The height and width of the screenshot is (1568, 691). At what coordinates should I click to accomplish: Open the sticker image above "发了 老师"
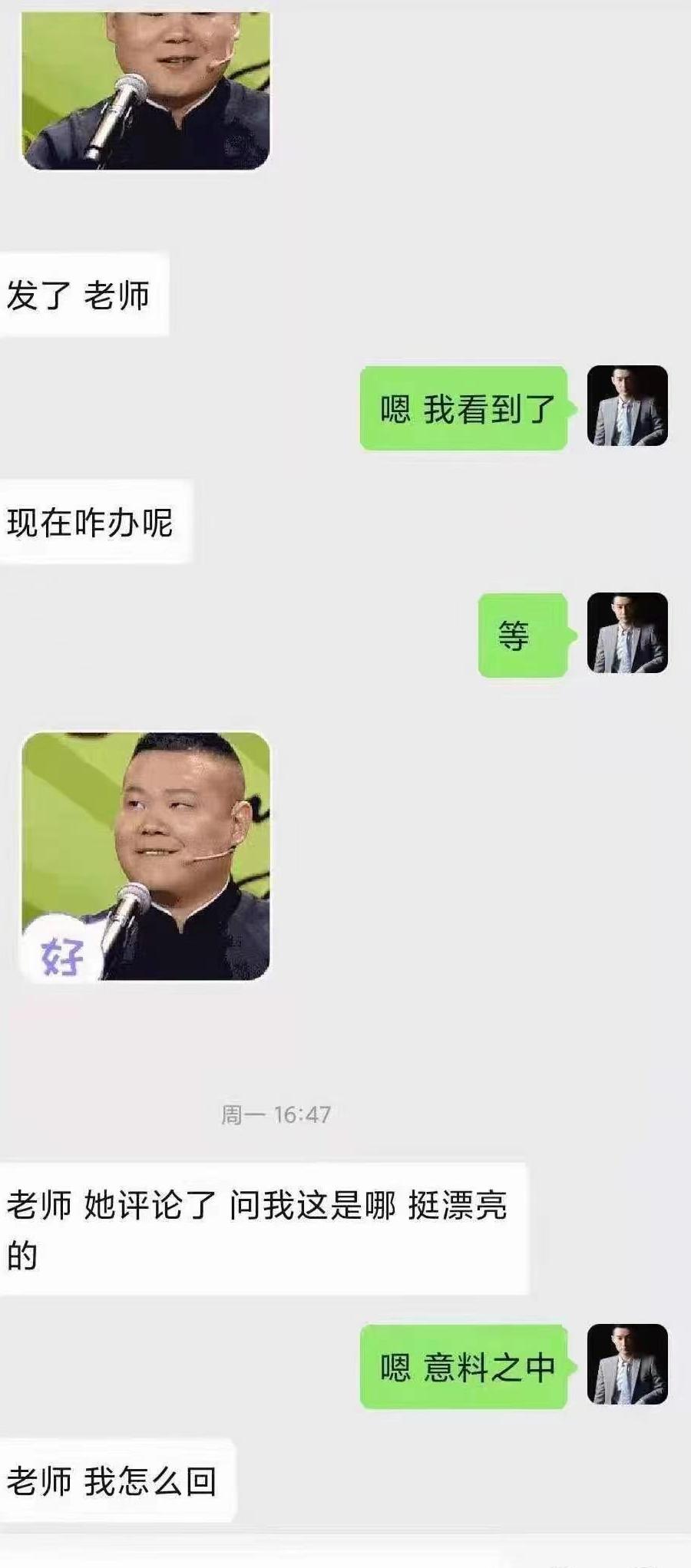pos(146,88)
